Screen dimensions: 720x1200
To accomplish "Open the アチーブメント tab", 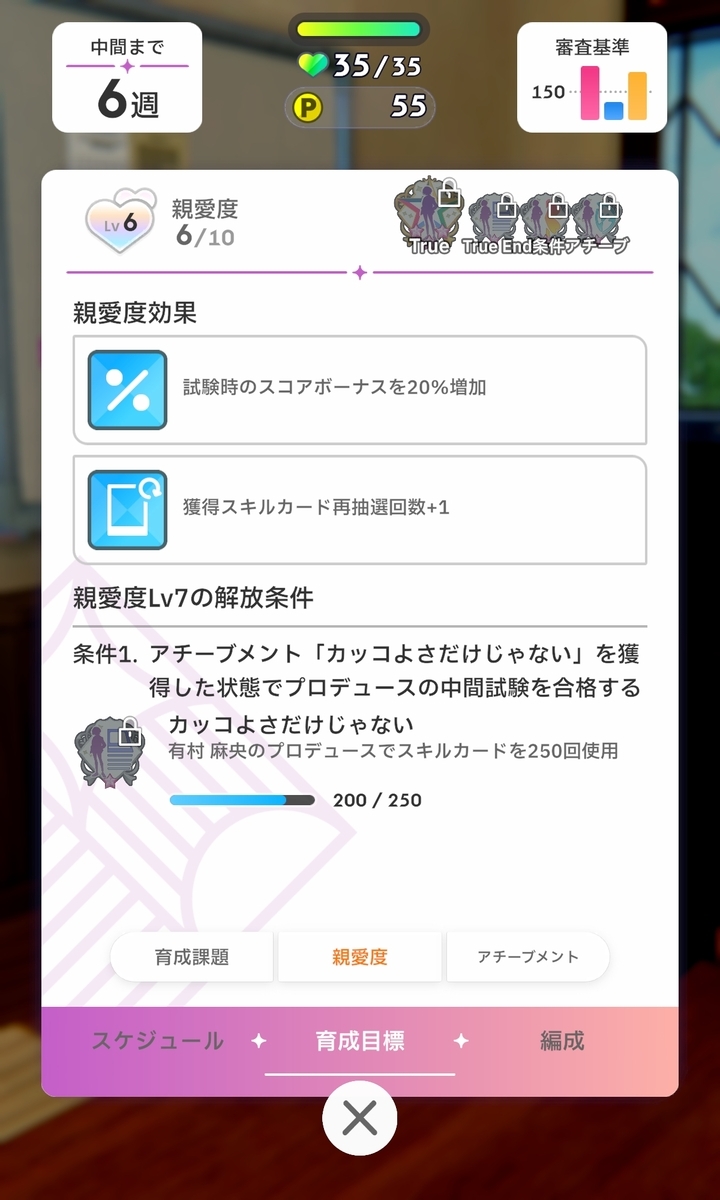I will coord(527,957).
